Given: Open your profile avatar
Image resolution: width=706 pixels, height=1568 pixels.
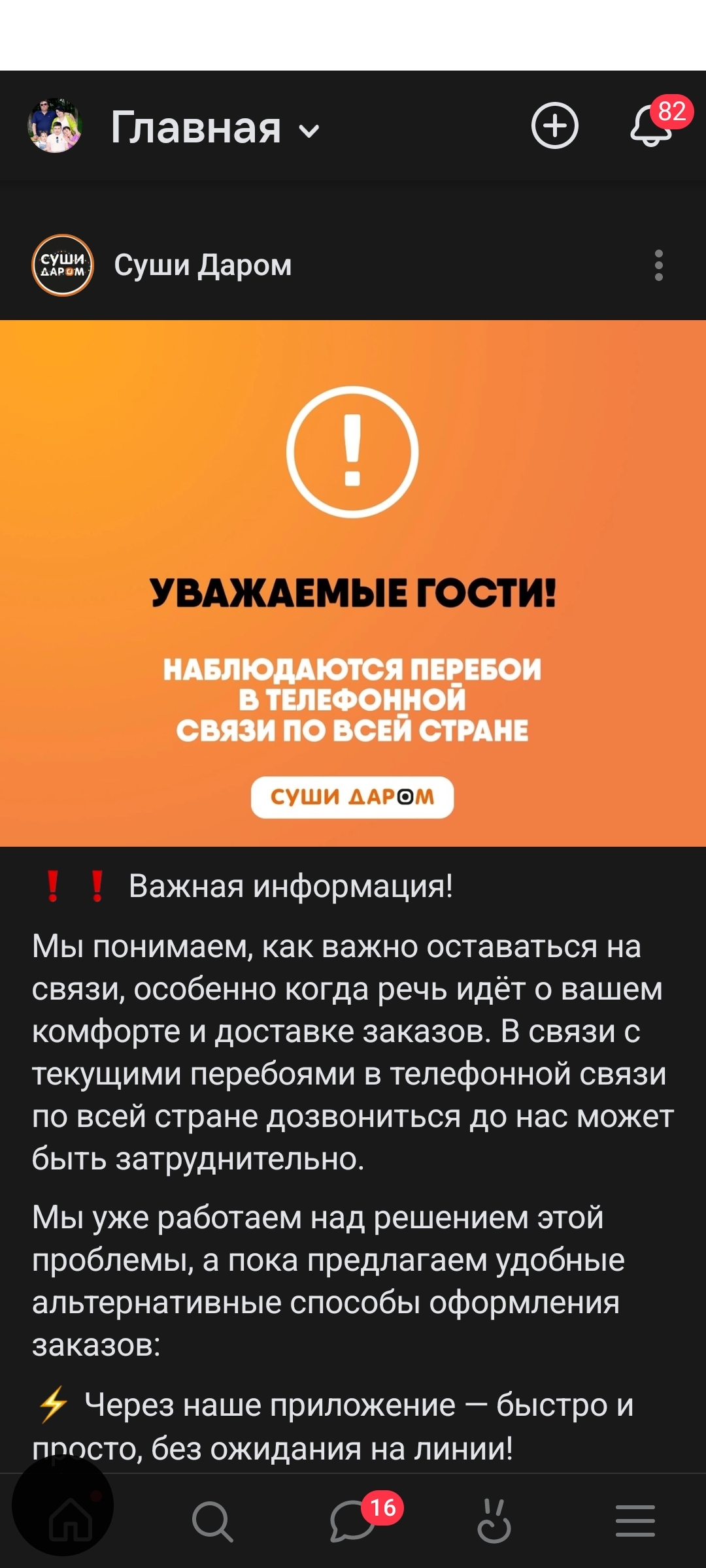Looking at the screenshot, I should [x=55, y=125].
